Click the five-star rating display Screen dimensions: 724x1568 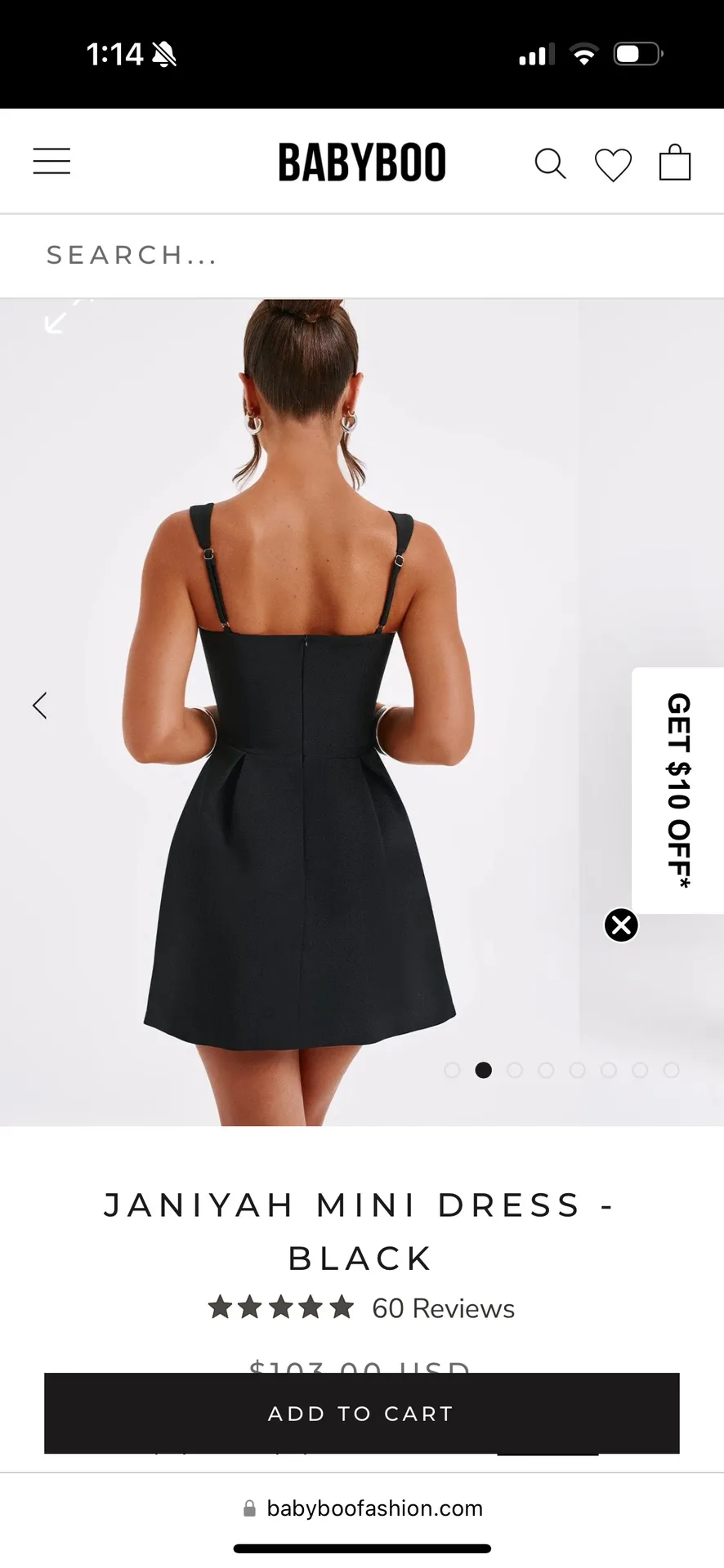coord(280,1307)
